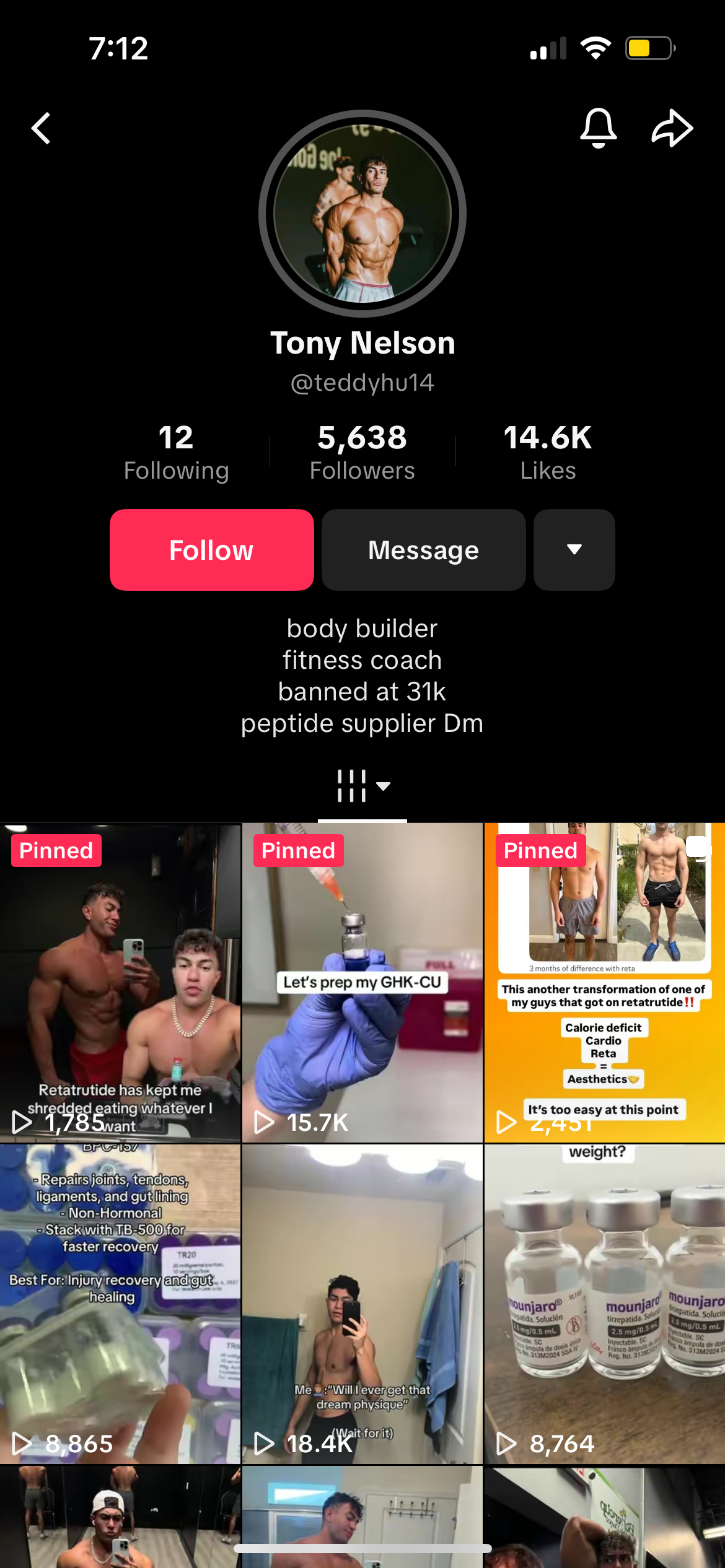Open the Mounjaro vials video

point(604,1304)
